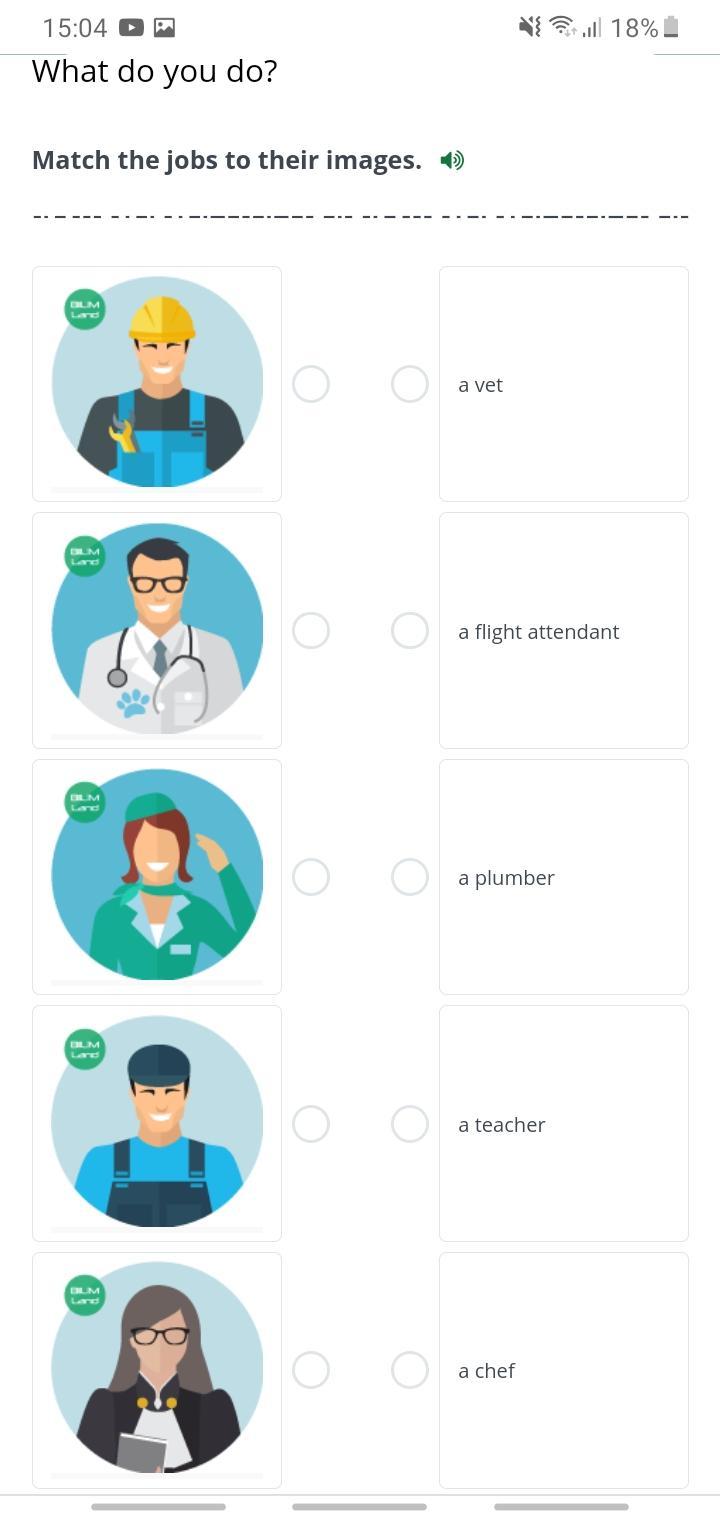Select the radio button next to 'a teacher'
This screenshot has width=720, height=1520.
[x=410, y=1124]
